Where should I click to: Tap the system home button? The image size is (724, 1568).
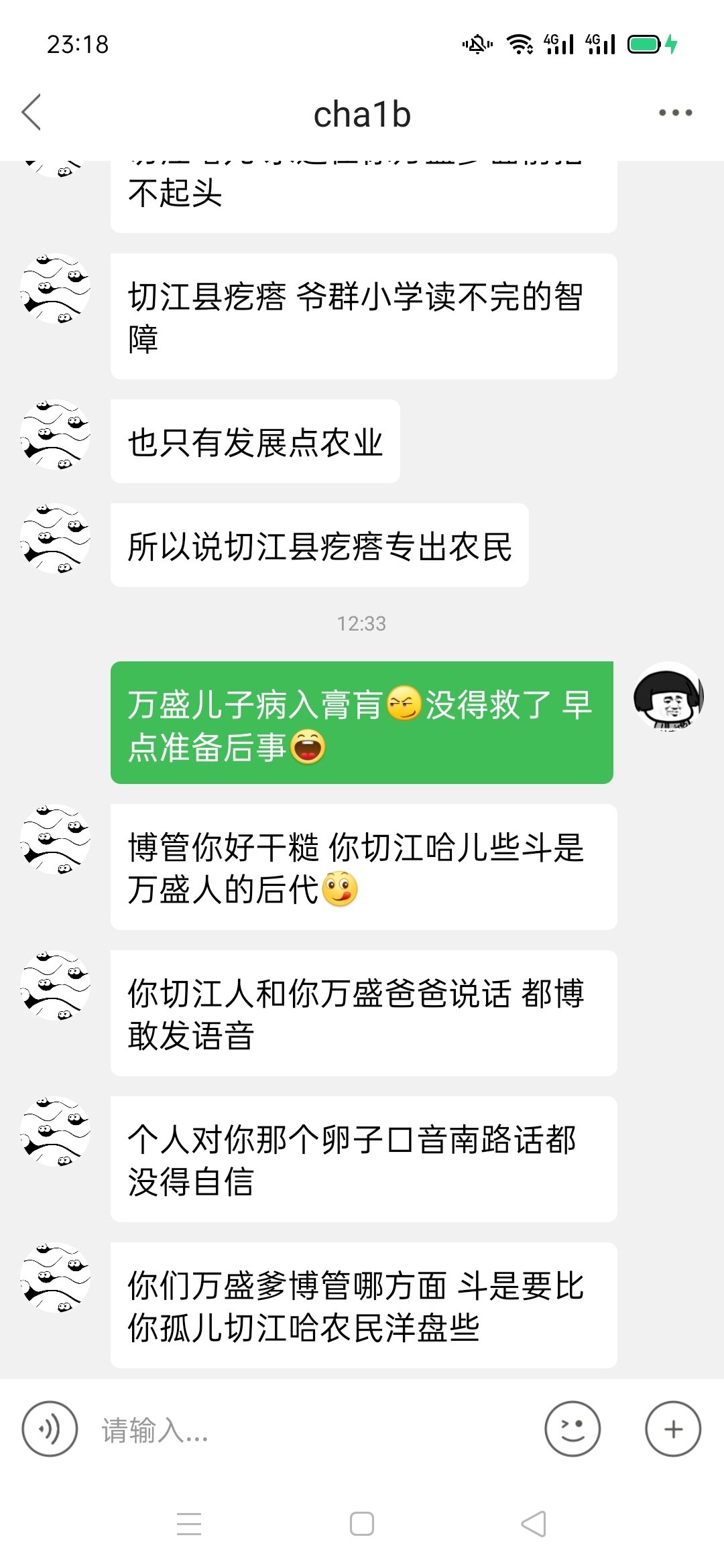(x=362, y=1524)
